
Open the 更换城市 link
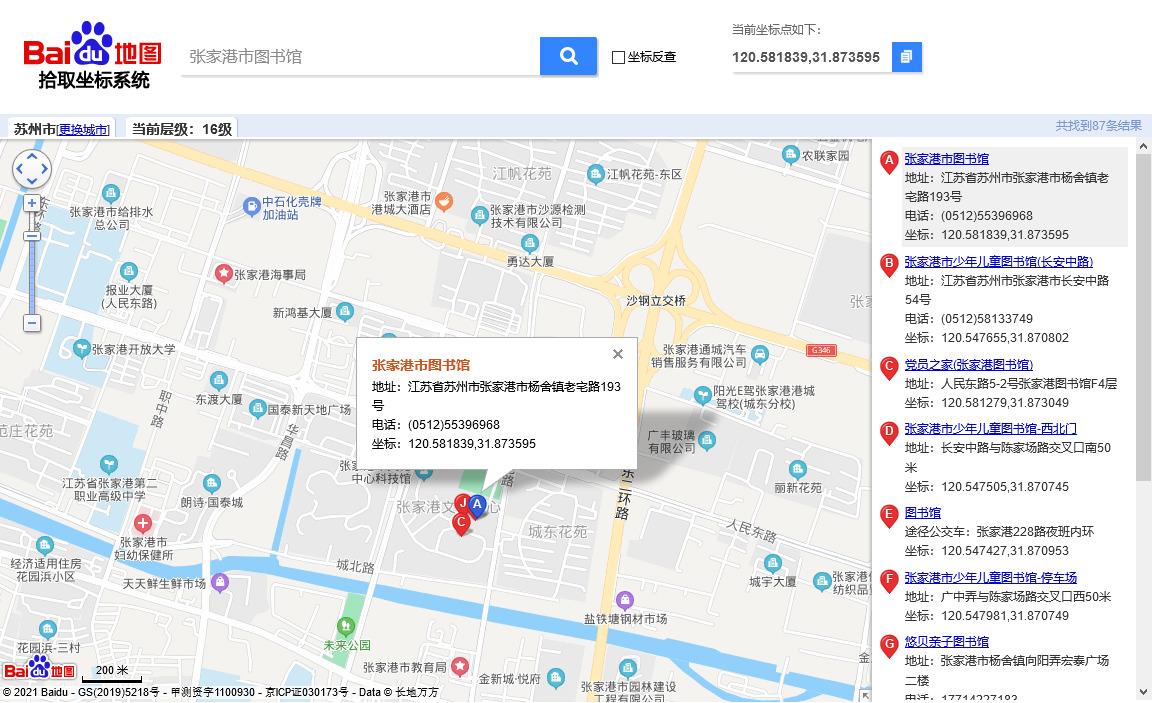82,129
